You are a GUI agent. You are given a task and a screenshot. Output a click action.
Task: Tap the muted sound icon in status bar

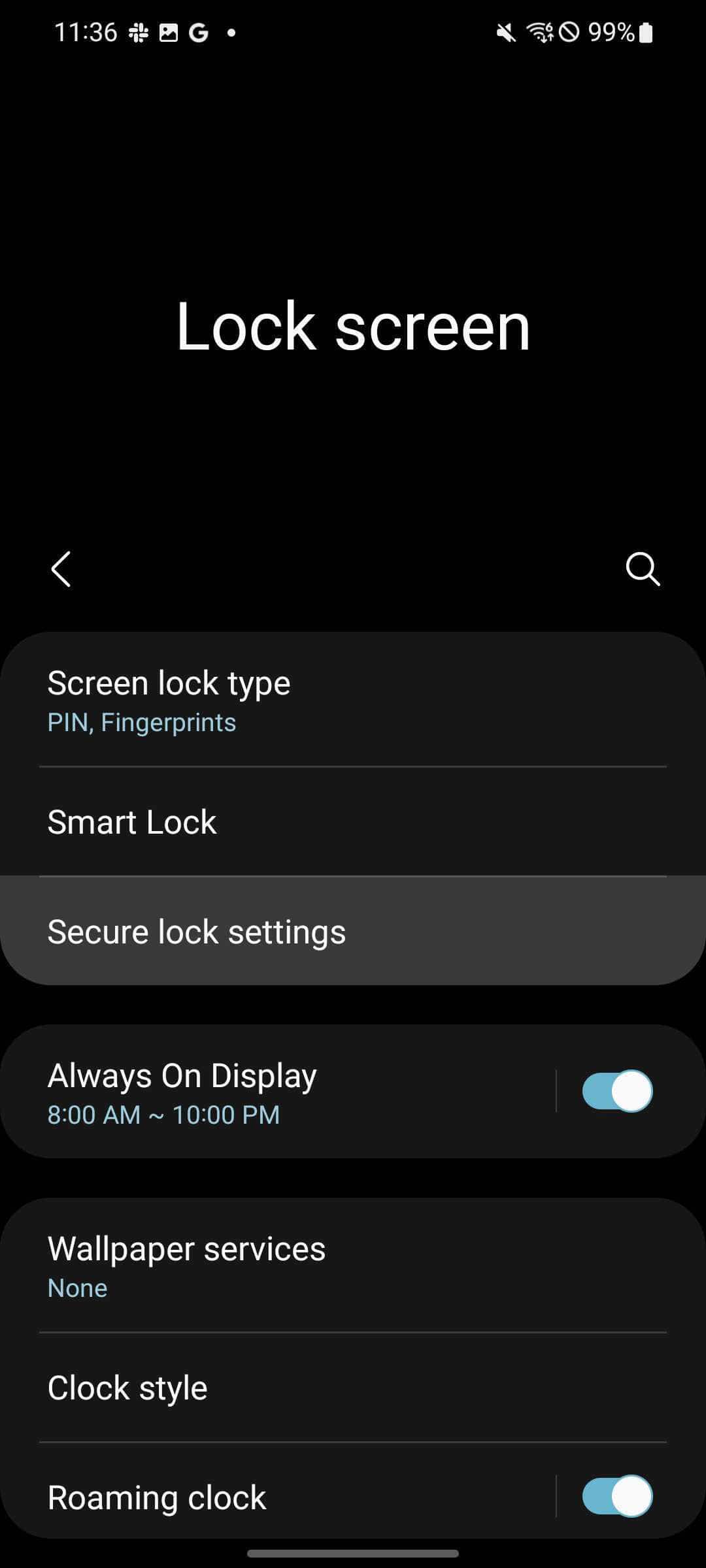pyautogui.click(x=505, y=31)
